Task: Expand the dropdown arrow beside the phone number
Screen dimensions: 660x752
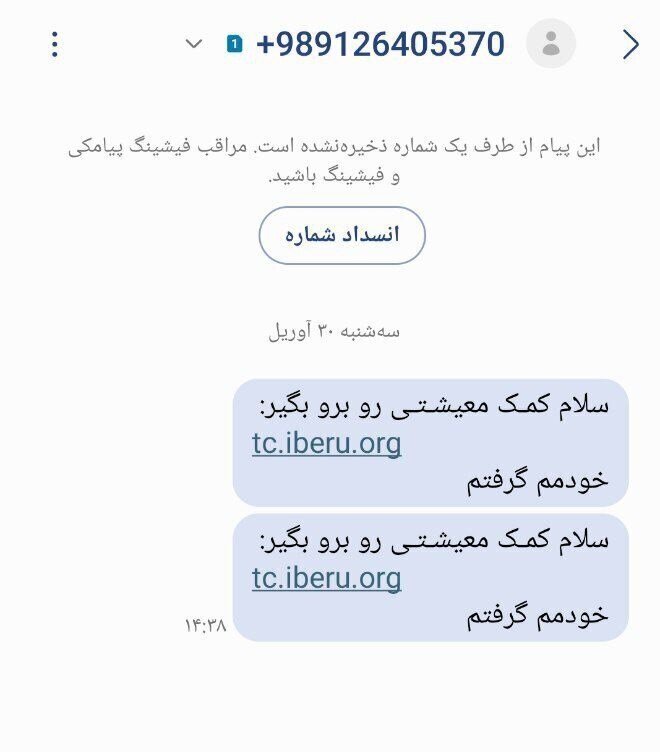Action: 194,44
